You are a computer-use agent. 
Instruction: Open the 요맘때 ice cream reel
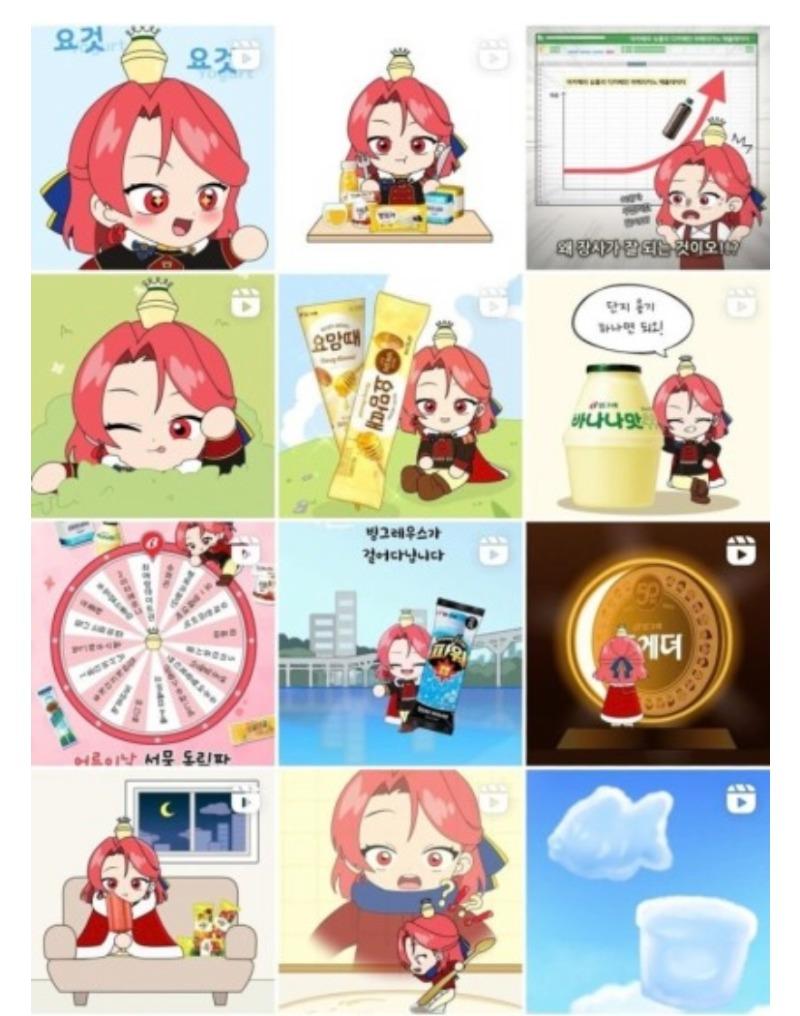tap(400, 395)
